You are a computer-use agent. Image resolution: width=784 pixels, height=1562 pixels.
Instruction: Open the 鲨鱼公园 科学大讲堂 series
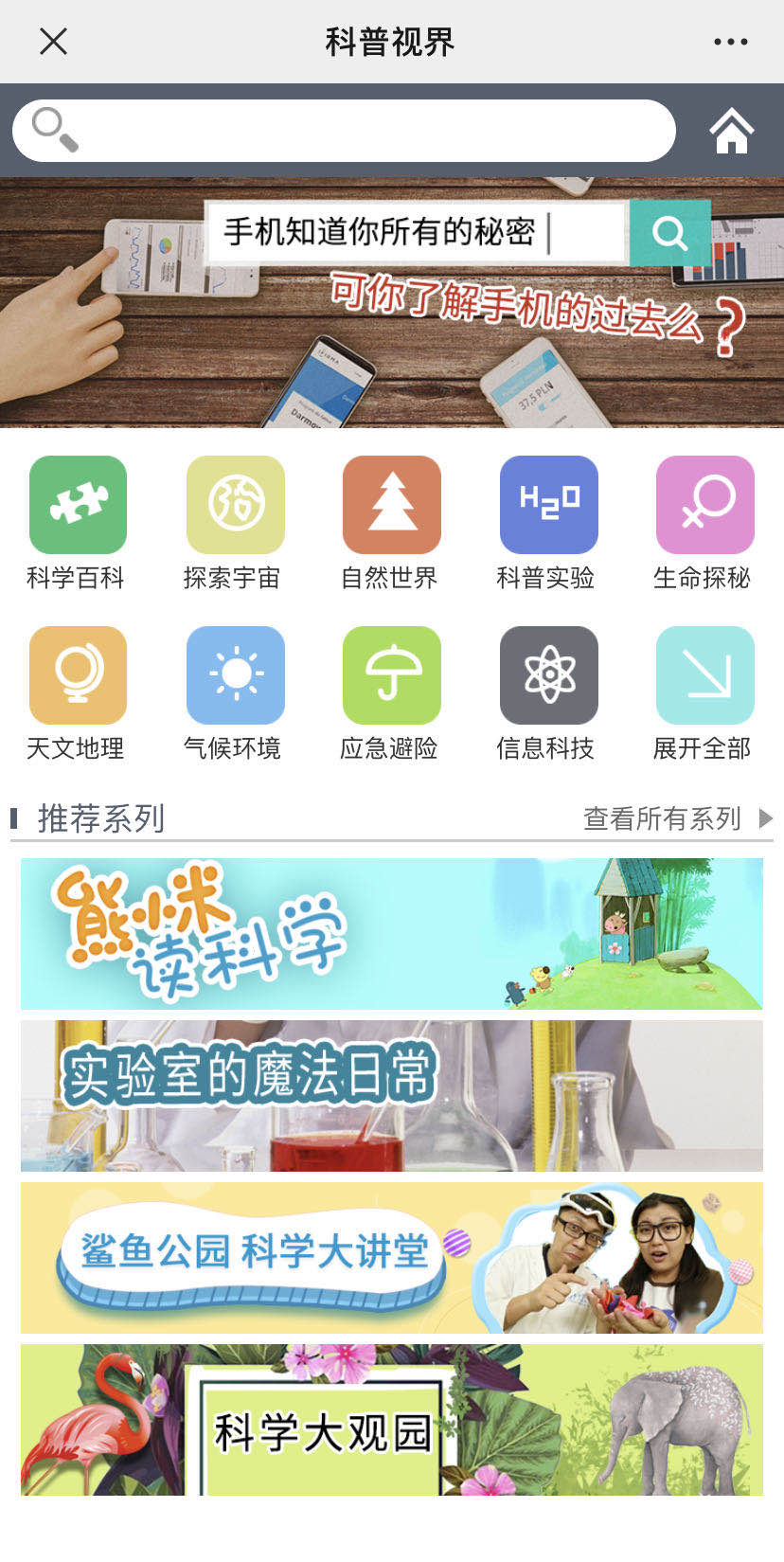(392, 1258)
